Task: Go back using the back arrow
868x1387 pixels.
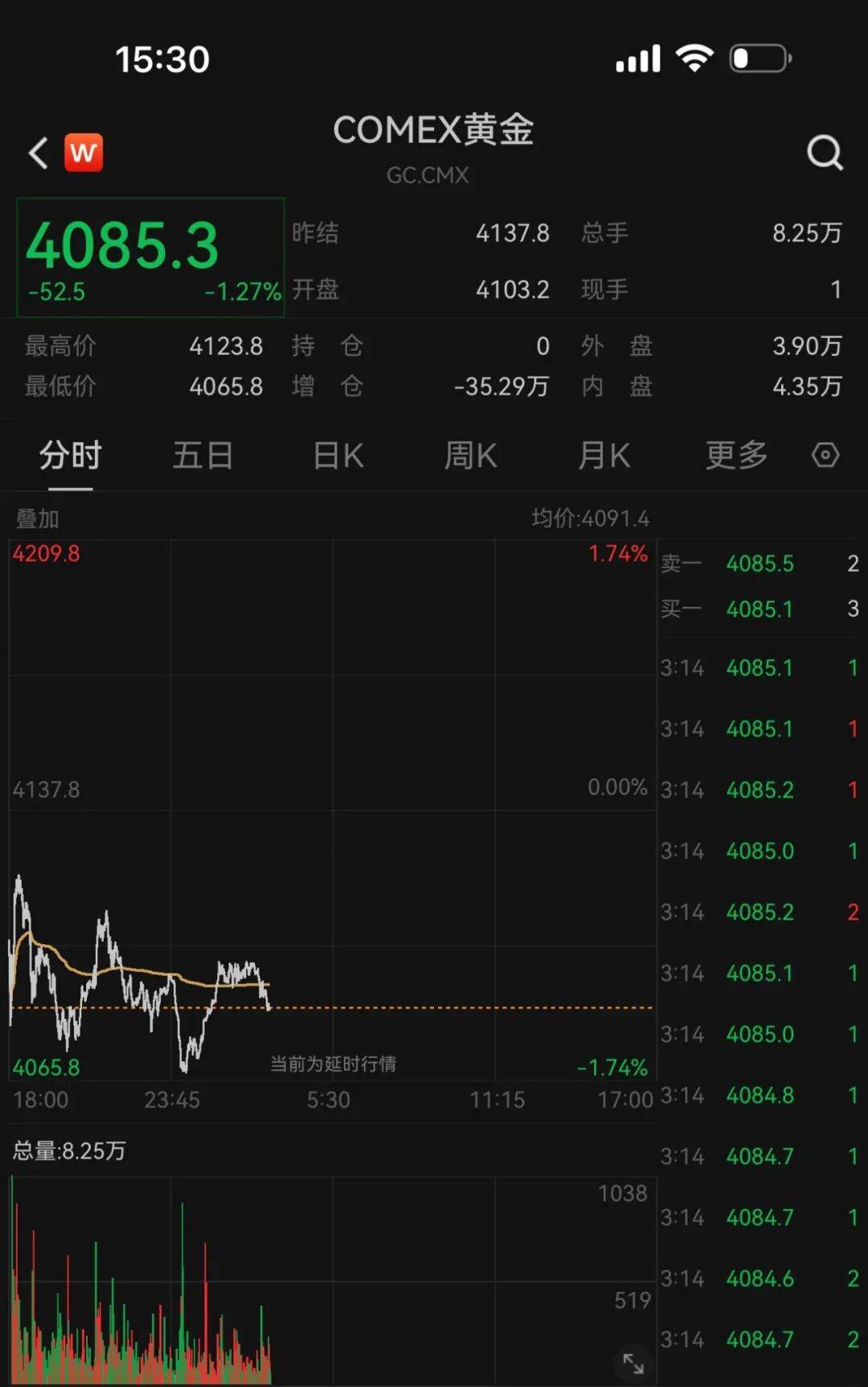Action: click(38, 153)
